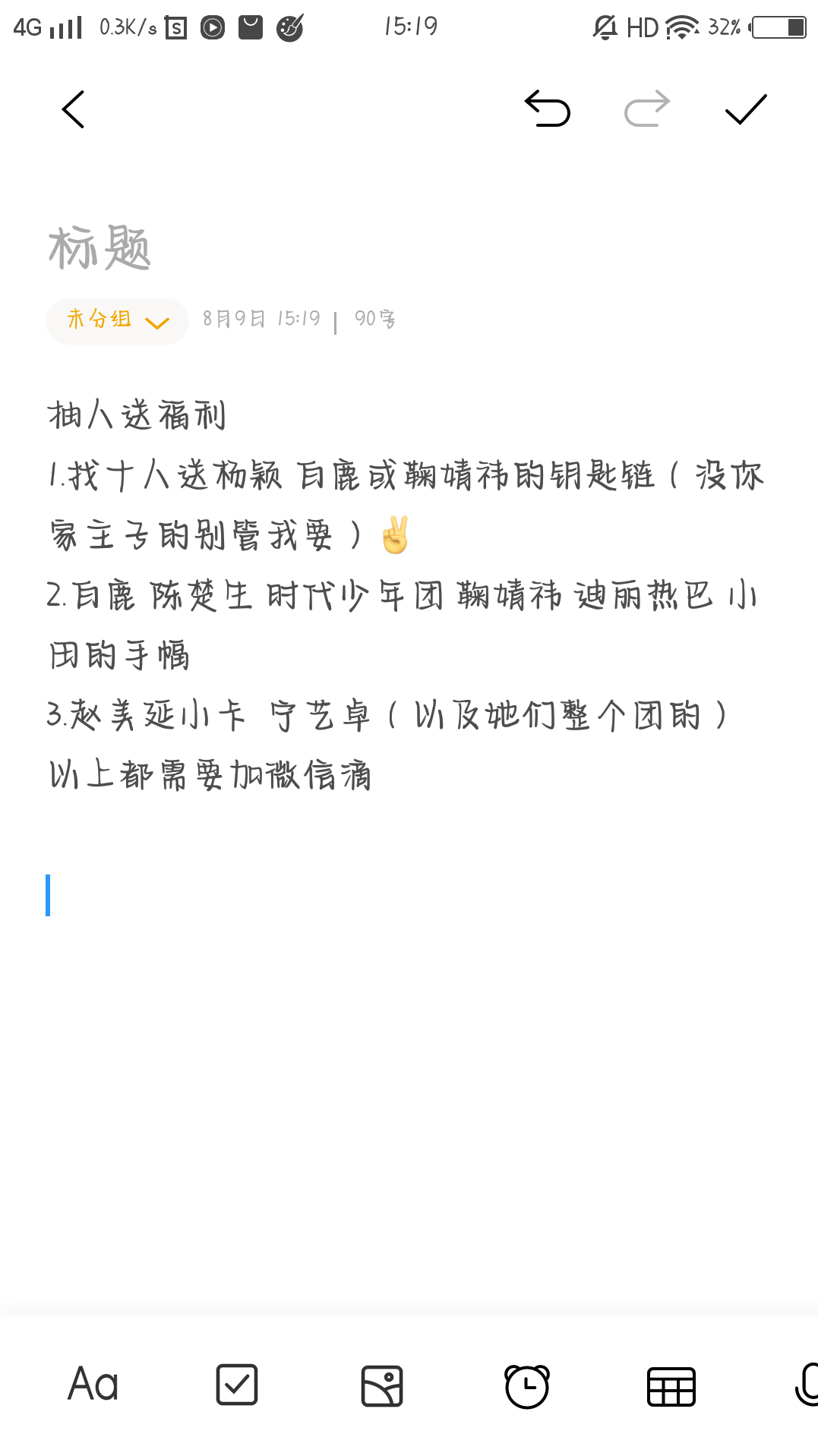Save the note with the checkmark
This screenshot has width=818, height=1456.
pyautogui.click(x=746, y=109)
